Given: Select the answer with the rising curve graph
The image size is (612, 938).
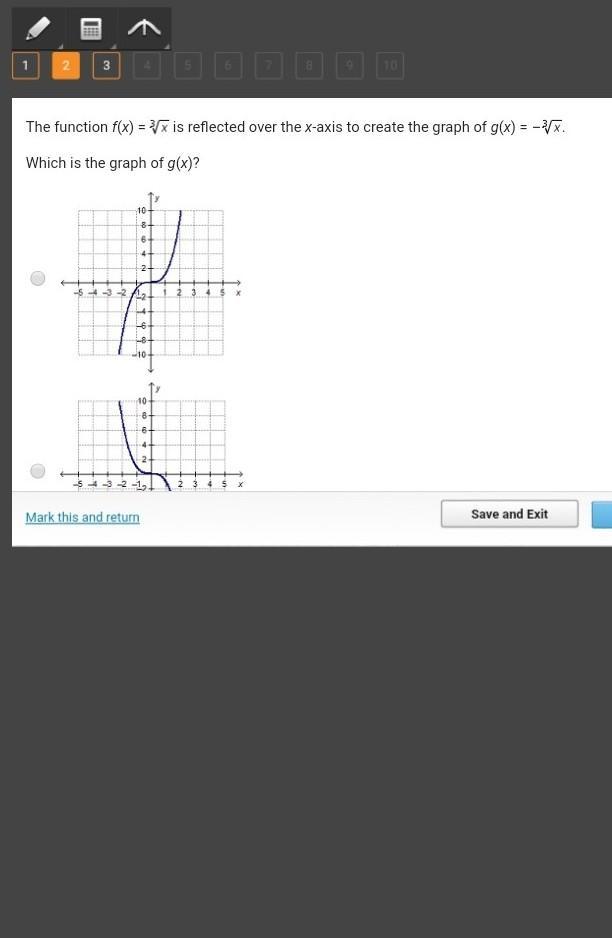Looking at the screenshot, I should 38,278.
